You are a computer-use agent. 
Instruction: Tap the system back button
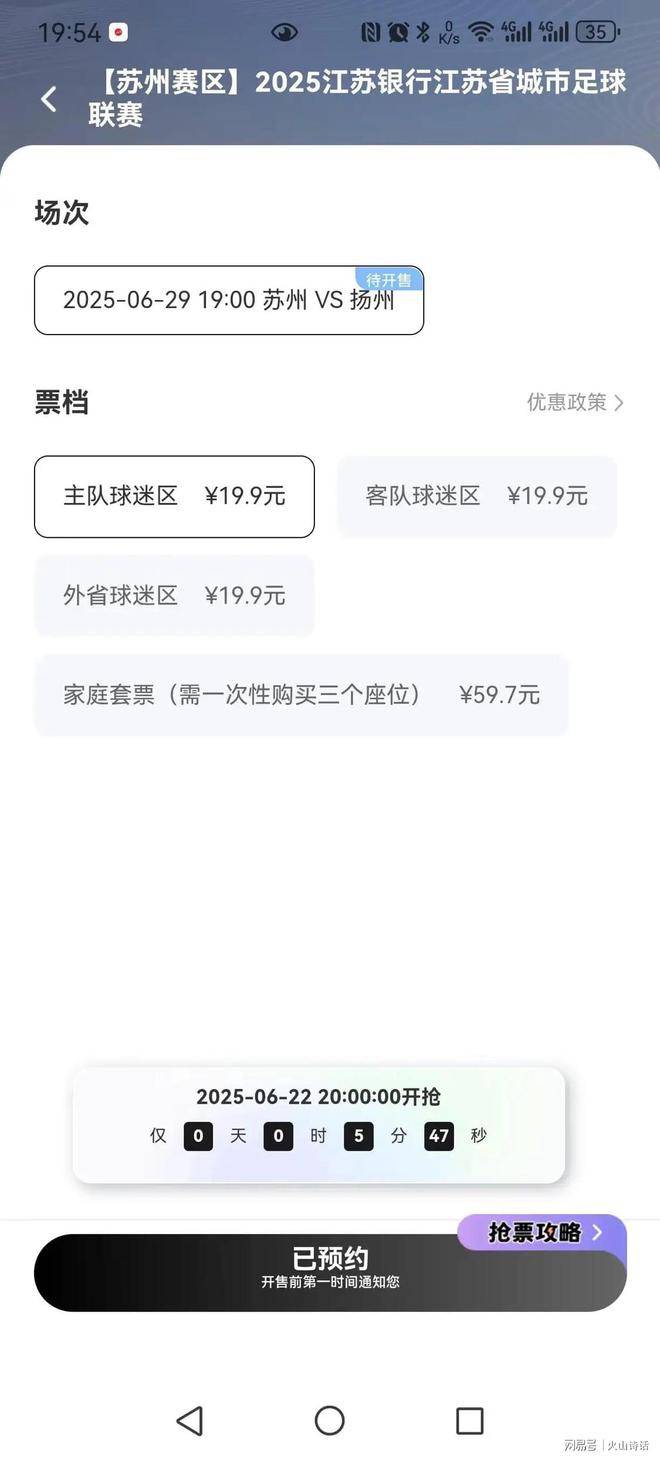point(189,1420)
